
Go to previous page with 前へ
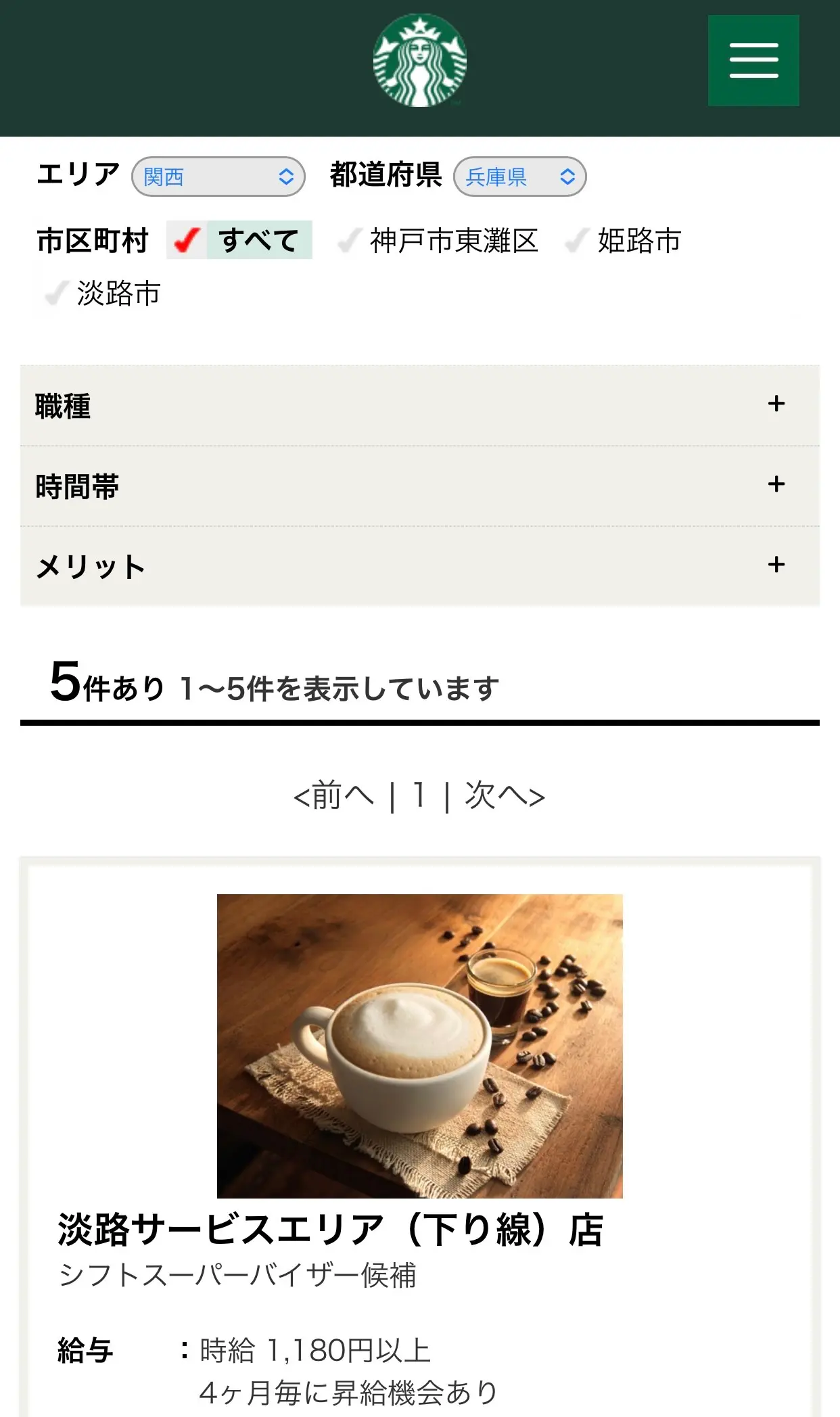pyautogui.click(x=333, y=795)
